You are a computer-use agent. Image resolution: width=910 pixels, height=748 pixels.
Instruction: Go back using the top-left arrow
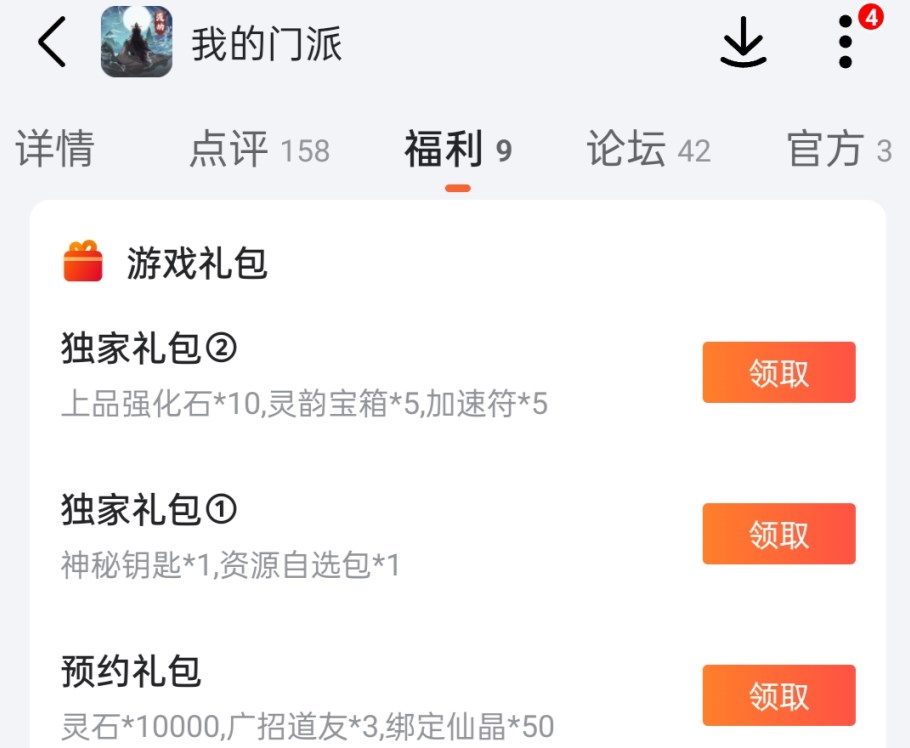(52, 43)
